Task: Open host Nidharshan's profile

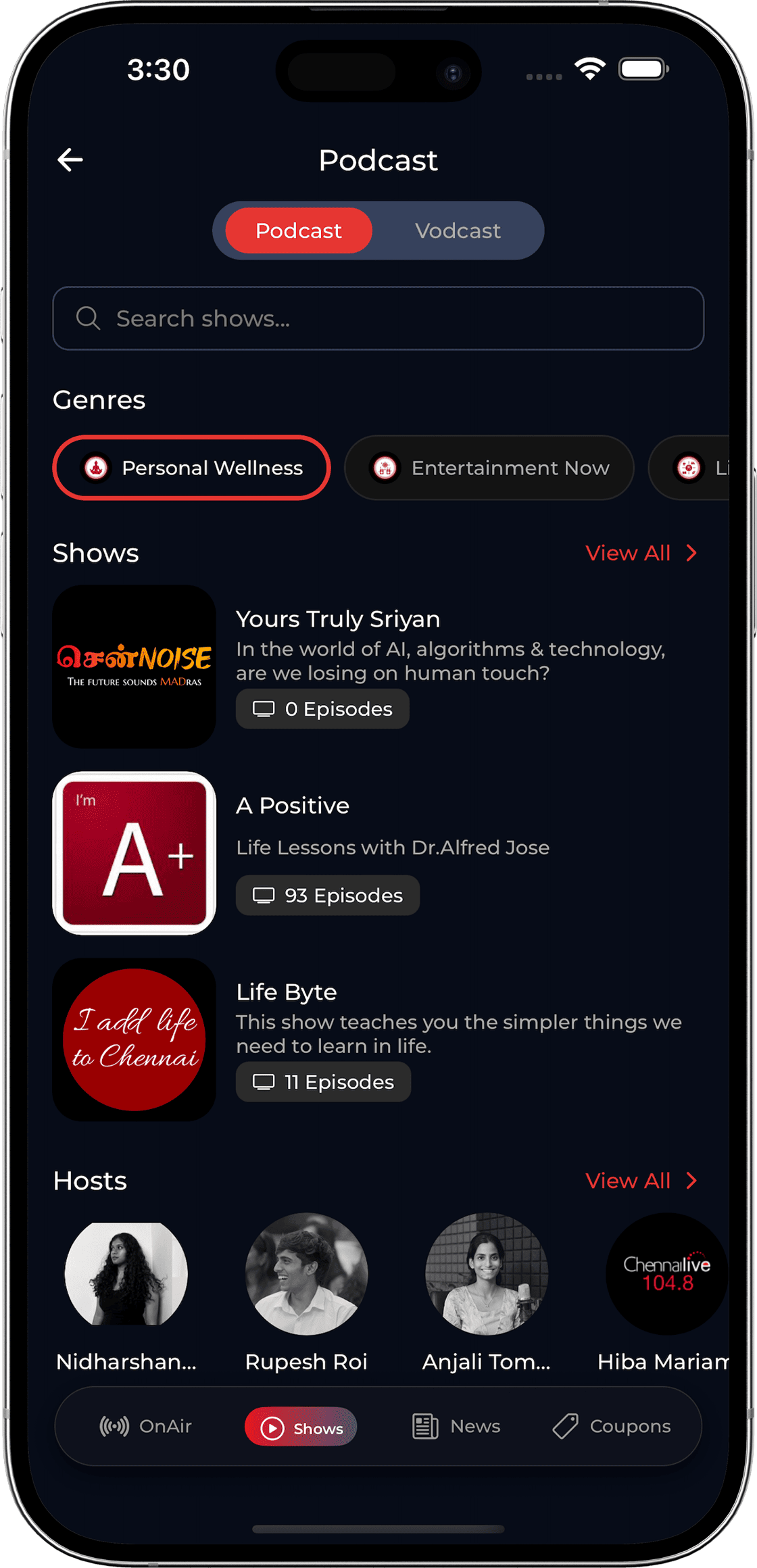Action: (x=126, y=1274)
